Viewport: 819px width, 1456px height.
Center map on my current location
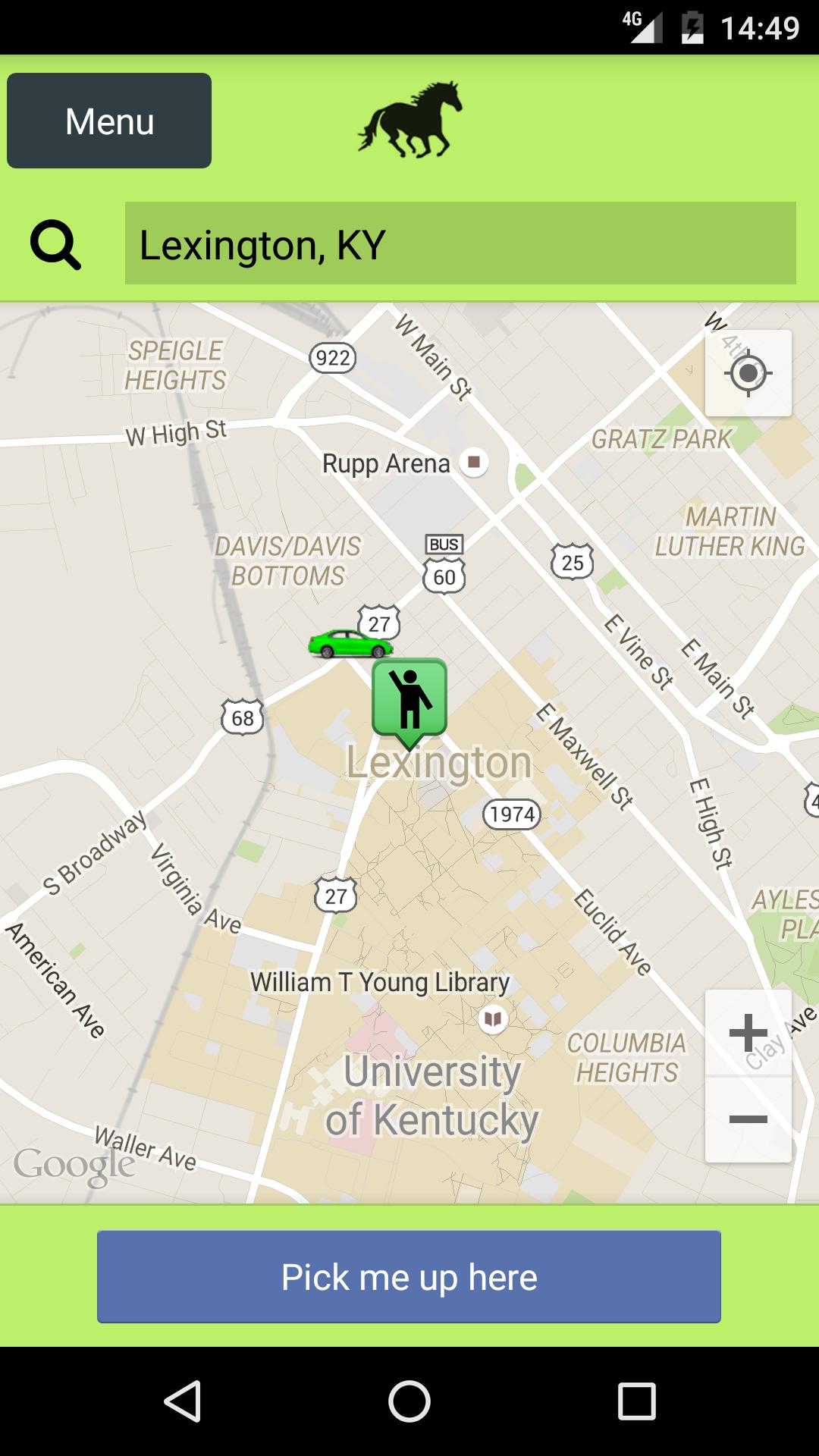pos(748,373)
